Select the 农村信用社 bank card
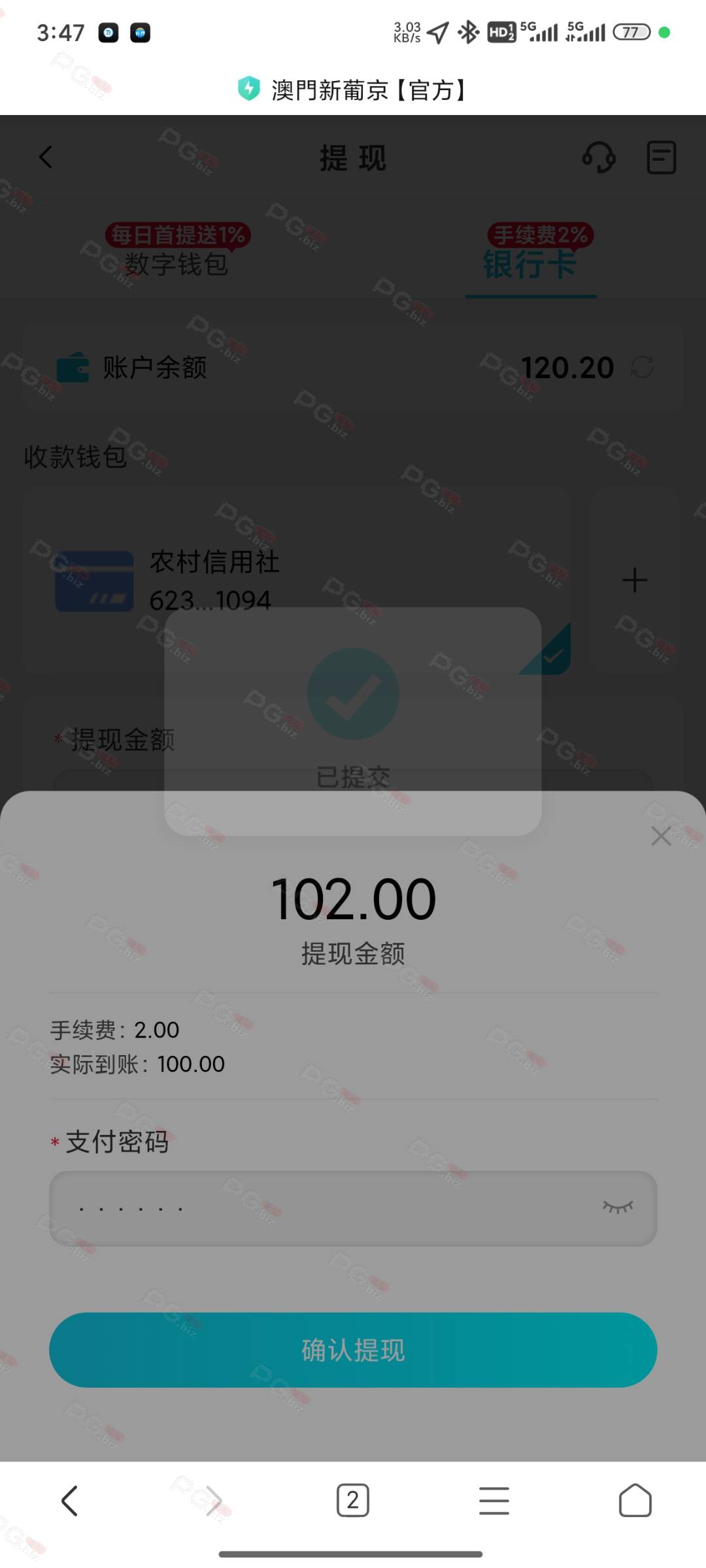The width and height of the screenshot is (706, 1568). [x=297, y=580]
